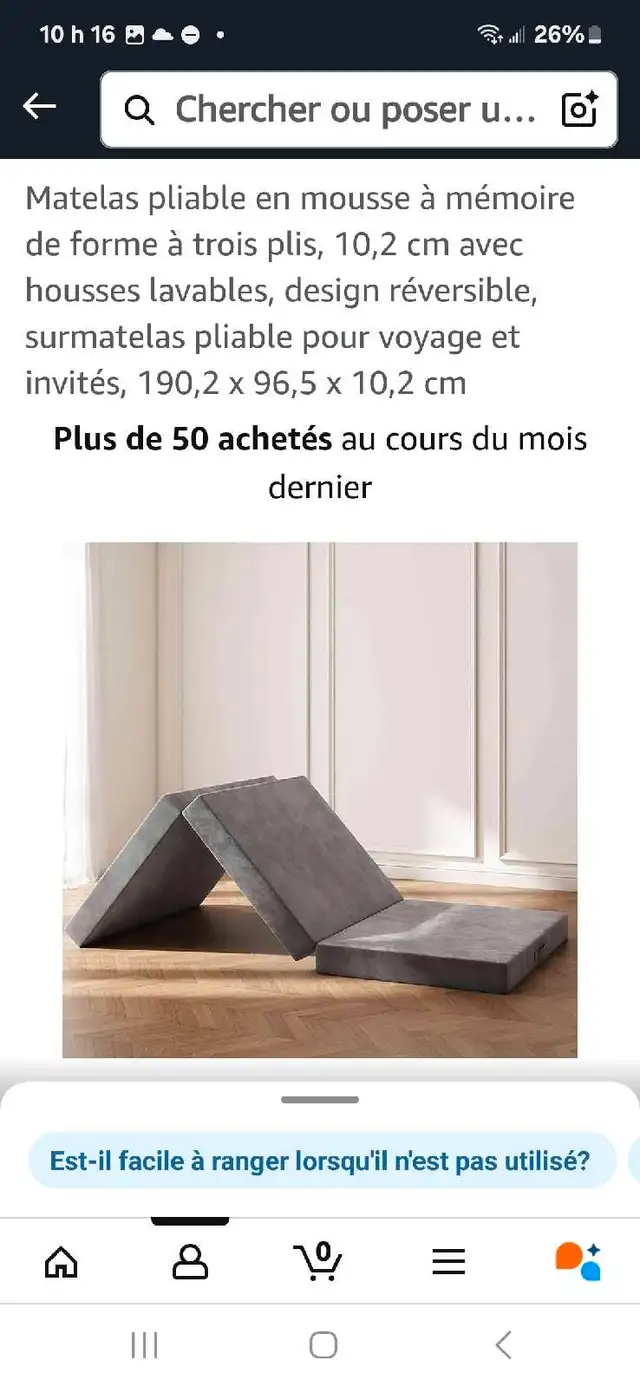Screen dimensions: 640x1388
Task: Open the shopping cart tab
Action: point(319,1261)
